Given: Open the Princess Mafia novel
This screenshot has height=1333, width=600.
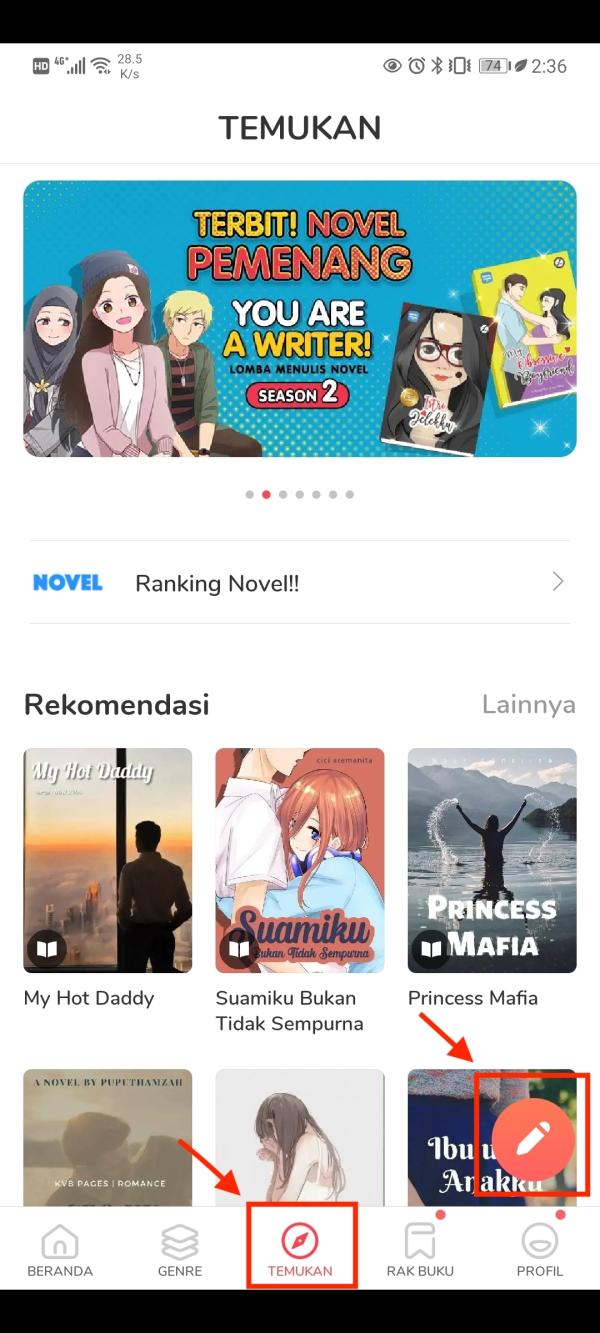Looking at the screenshot, I should (492, 860).
